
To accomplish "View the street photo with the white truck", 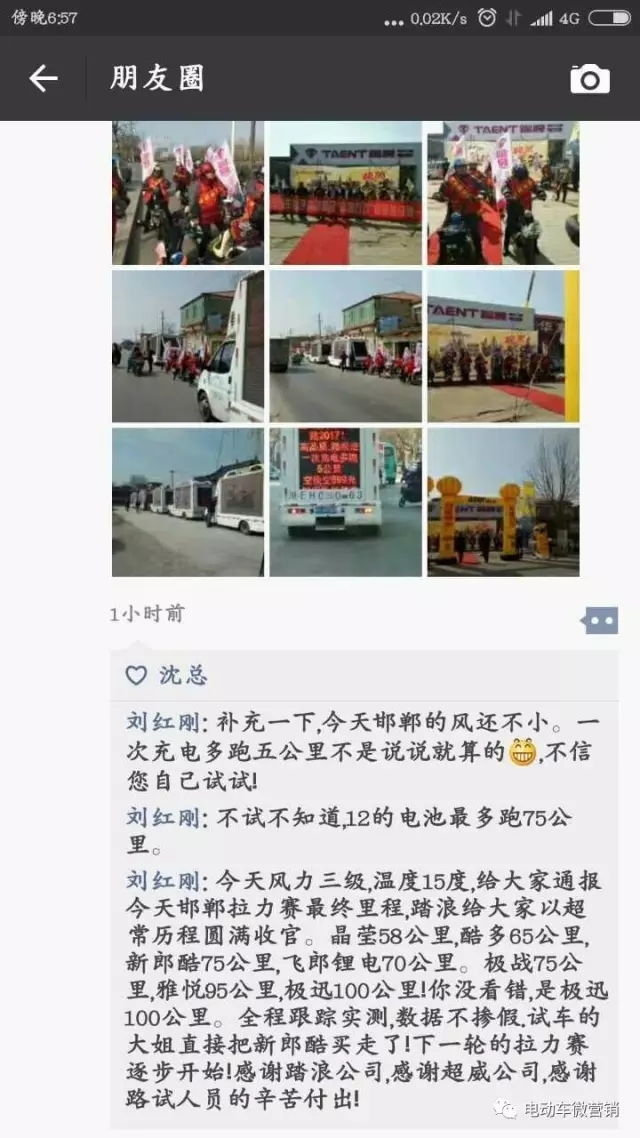I will [188, 346].
